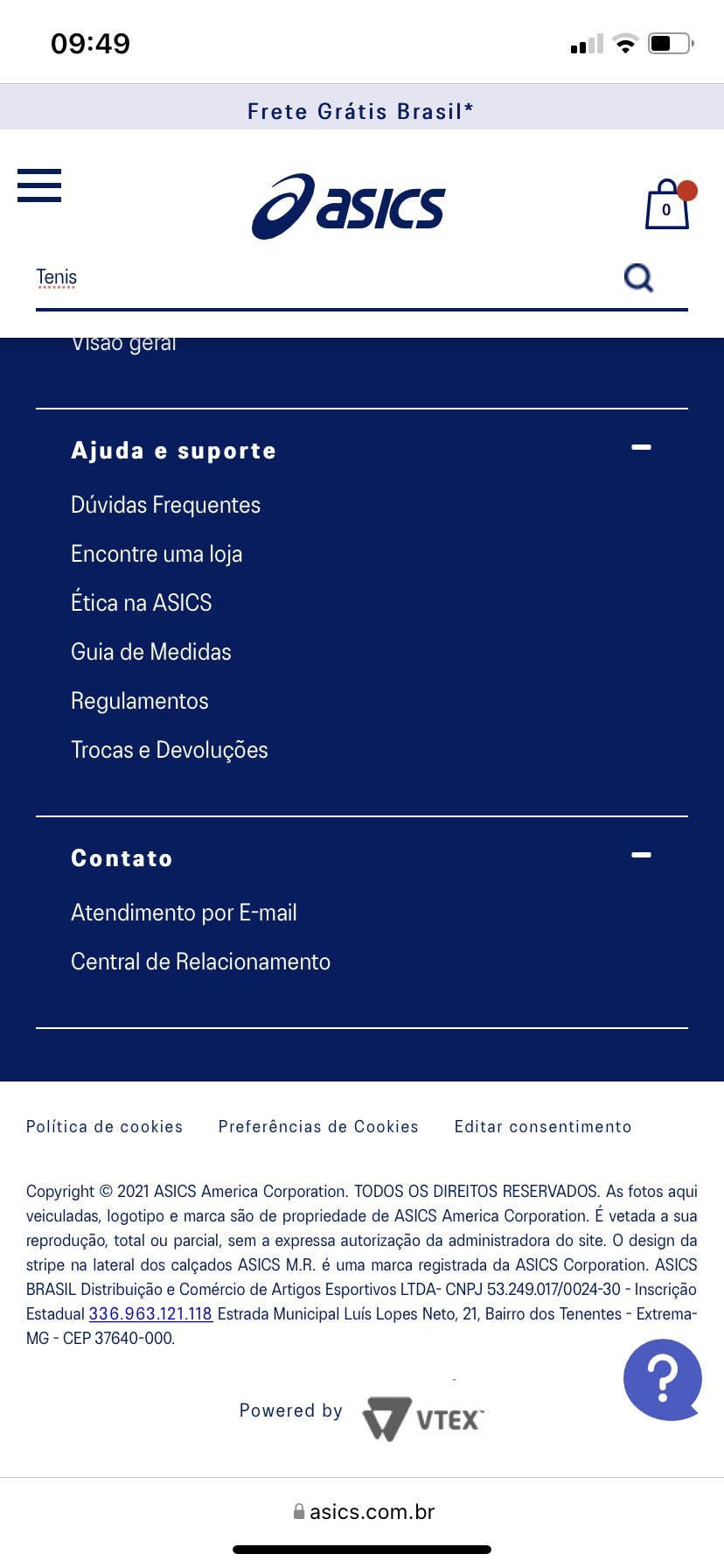Open Regulamentos
Image resolution: width=724 pixels, height=1568 pixels.
pyautogui.click(x=140, y=701)
